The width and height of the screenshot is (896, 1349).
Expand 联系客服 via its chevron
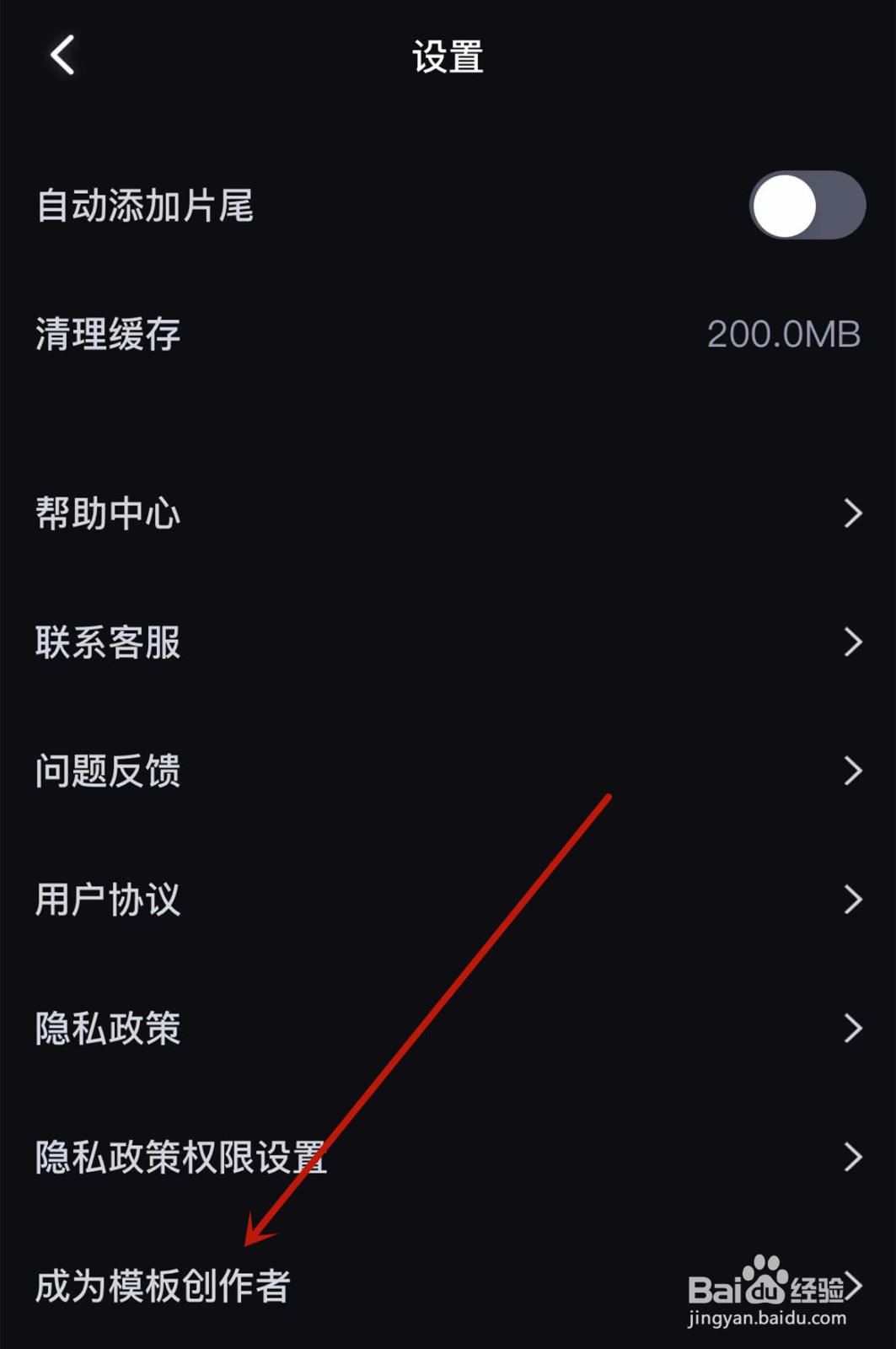click(x=853, y=643)
